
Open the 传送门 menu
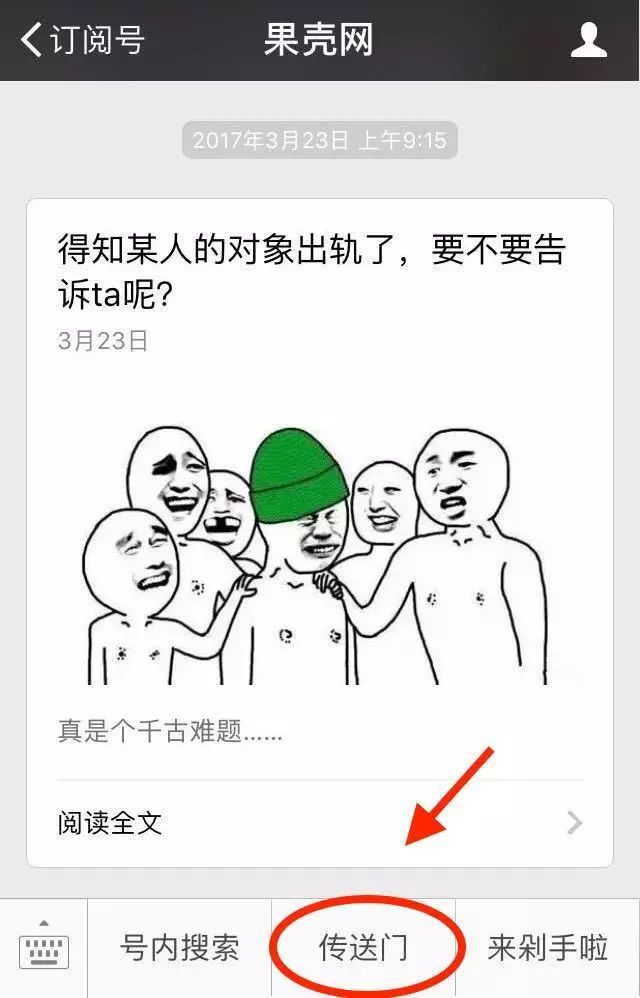click(x=363, y=947)
